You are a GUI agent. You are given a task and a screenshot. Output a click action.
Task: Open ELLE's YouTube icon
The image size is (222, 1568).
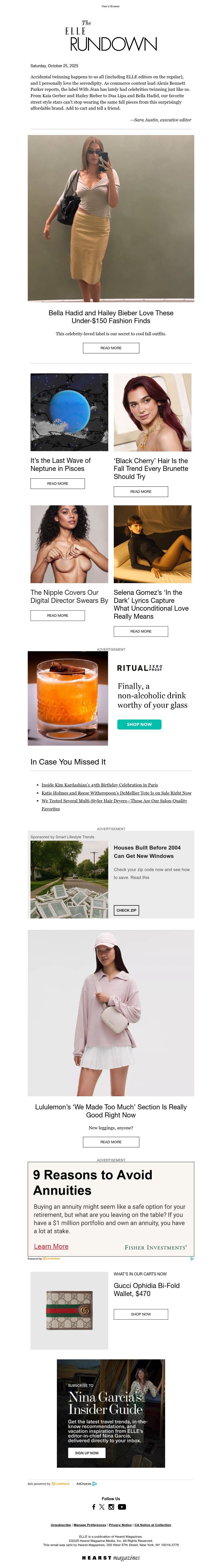122,1507
